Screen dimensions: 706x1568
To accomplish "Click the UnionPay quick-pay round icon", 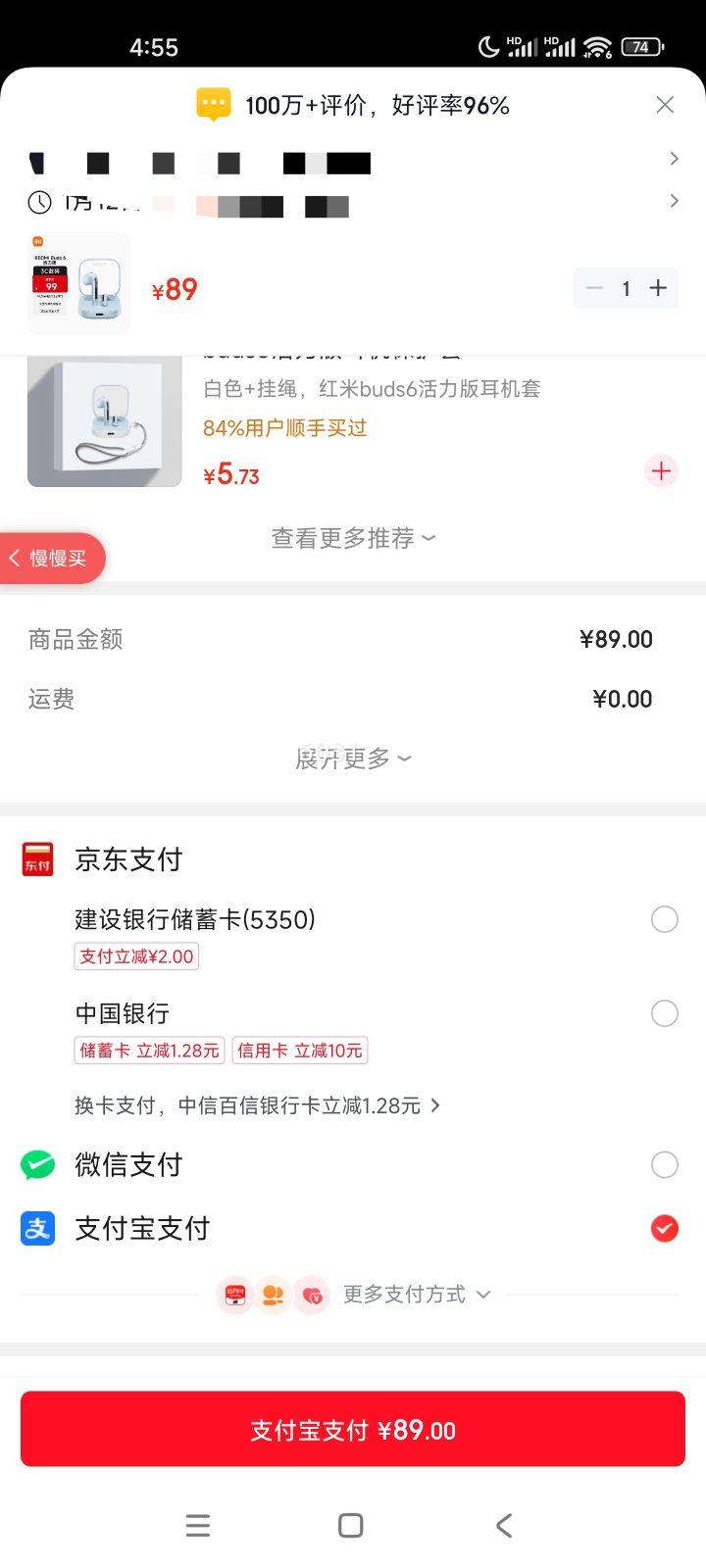I will coord(233,1294).
